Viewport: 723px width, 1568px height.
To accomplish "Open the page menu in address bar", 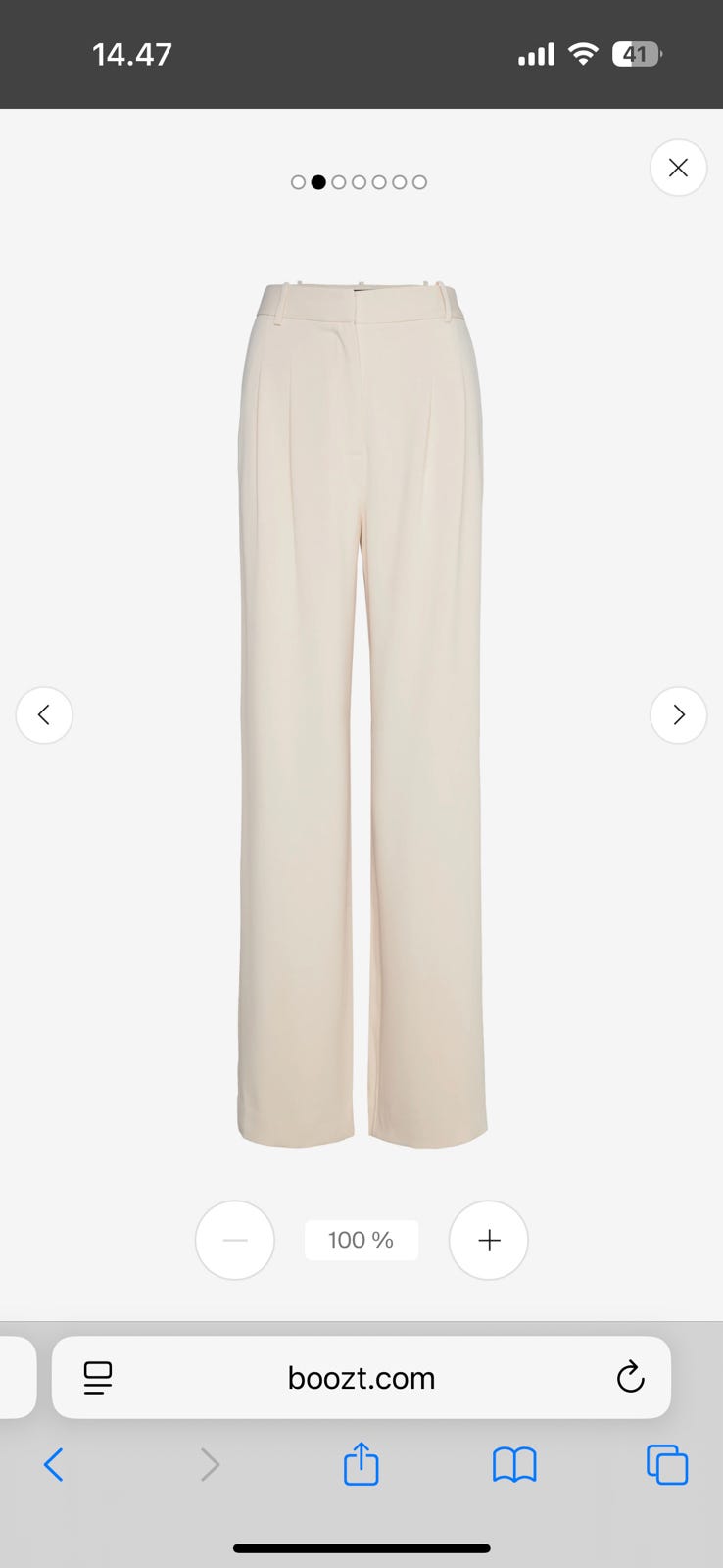I will 98,1378.
